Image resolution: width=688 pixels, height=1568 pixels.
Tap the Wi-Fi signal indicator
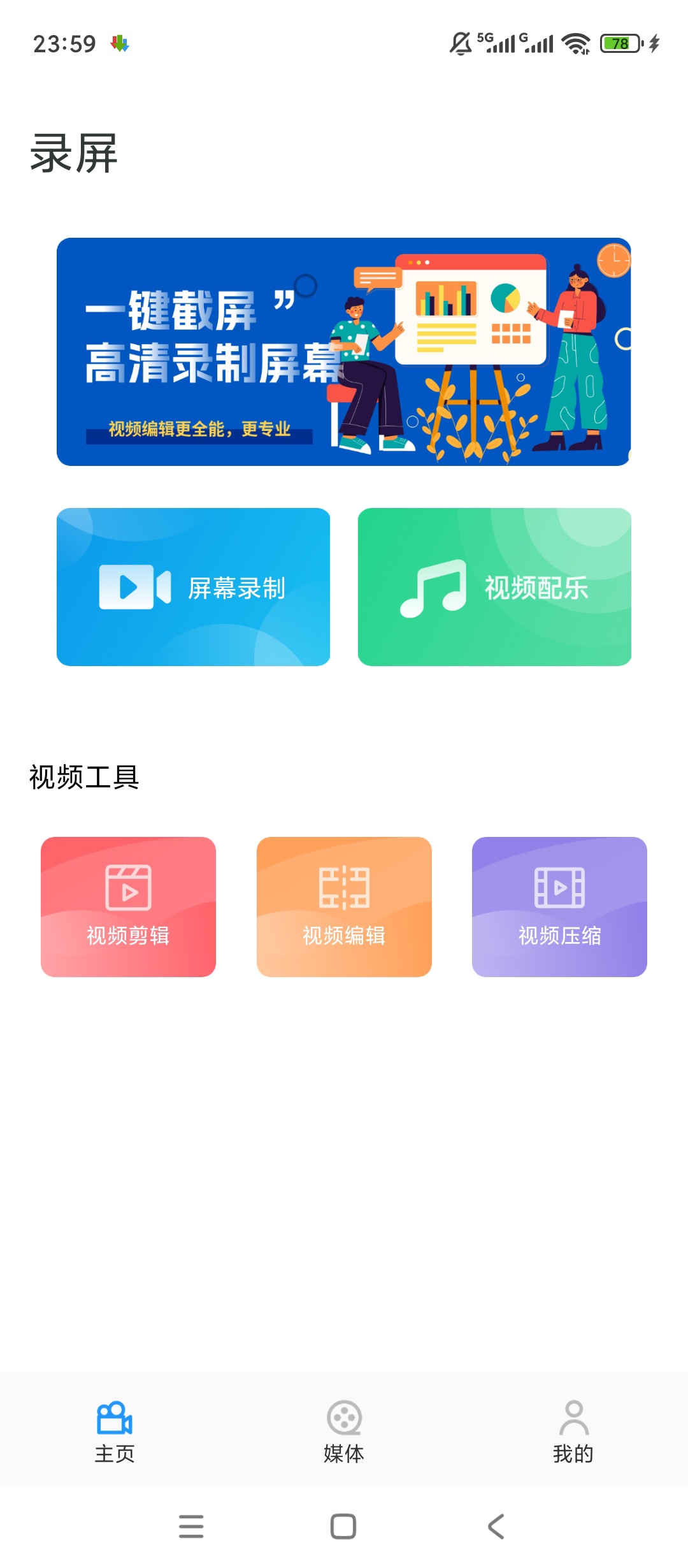click(x=575, y=44)
